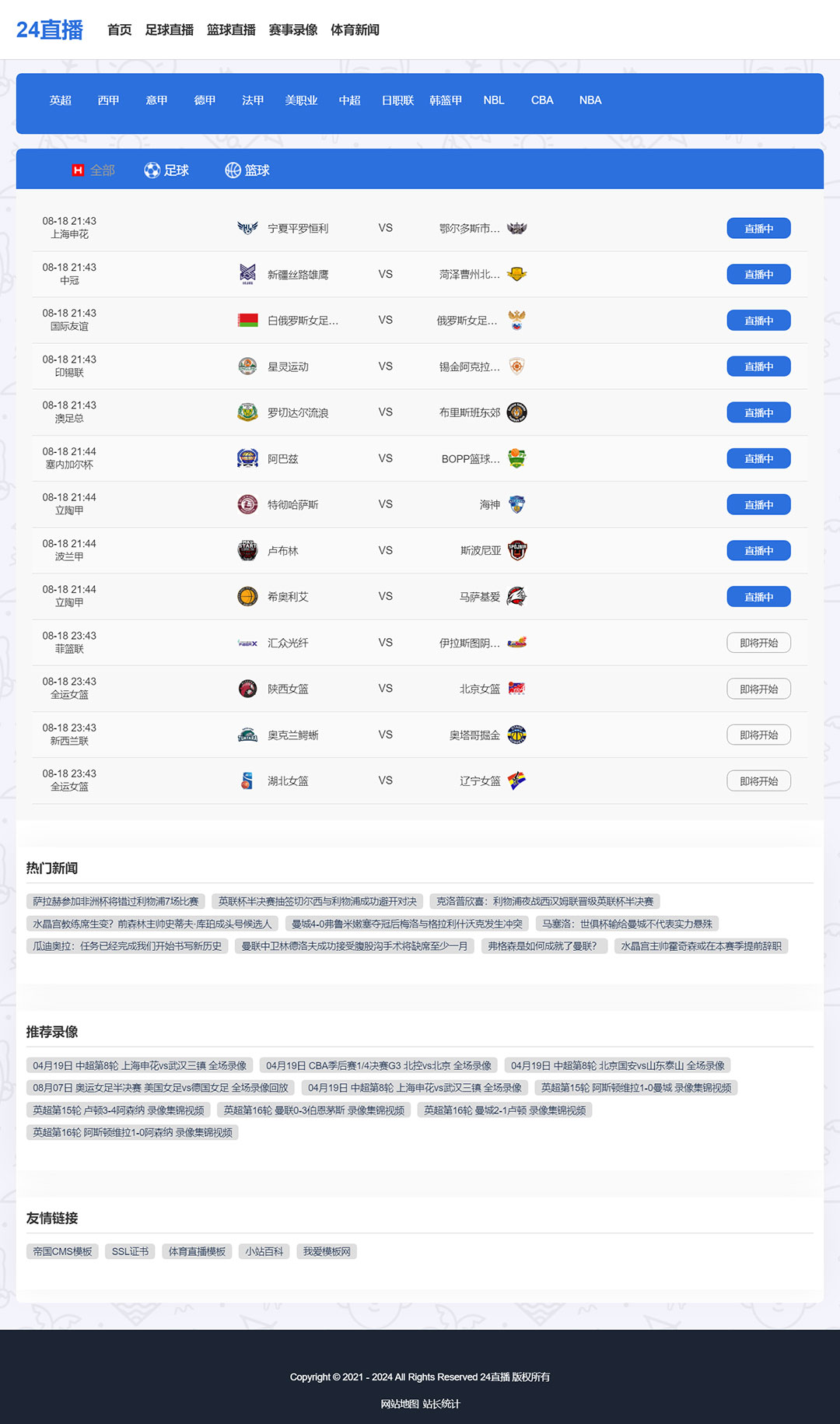Go to 篮球直播 in the top menu
Image resolution: width=840 pixels, height=1424 pixels.
tap(231, 30)
